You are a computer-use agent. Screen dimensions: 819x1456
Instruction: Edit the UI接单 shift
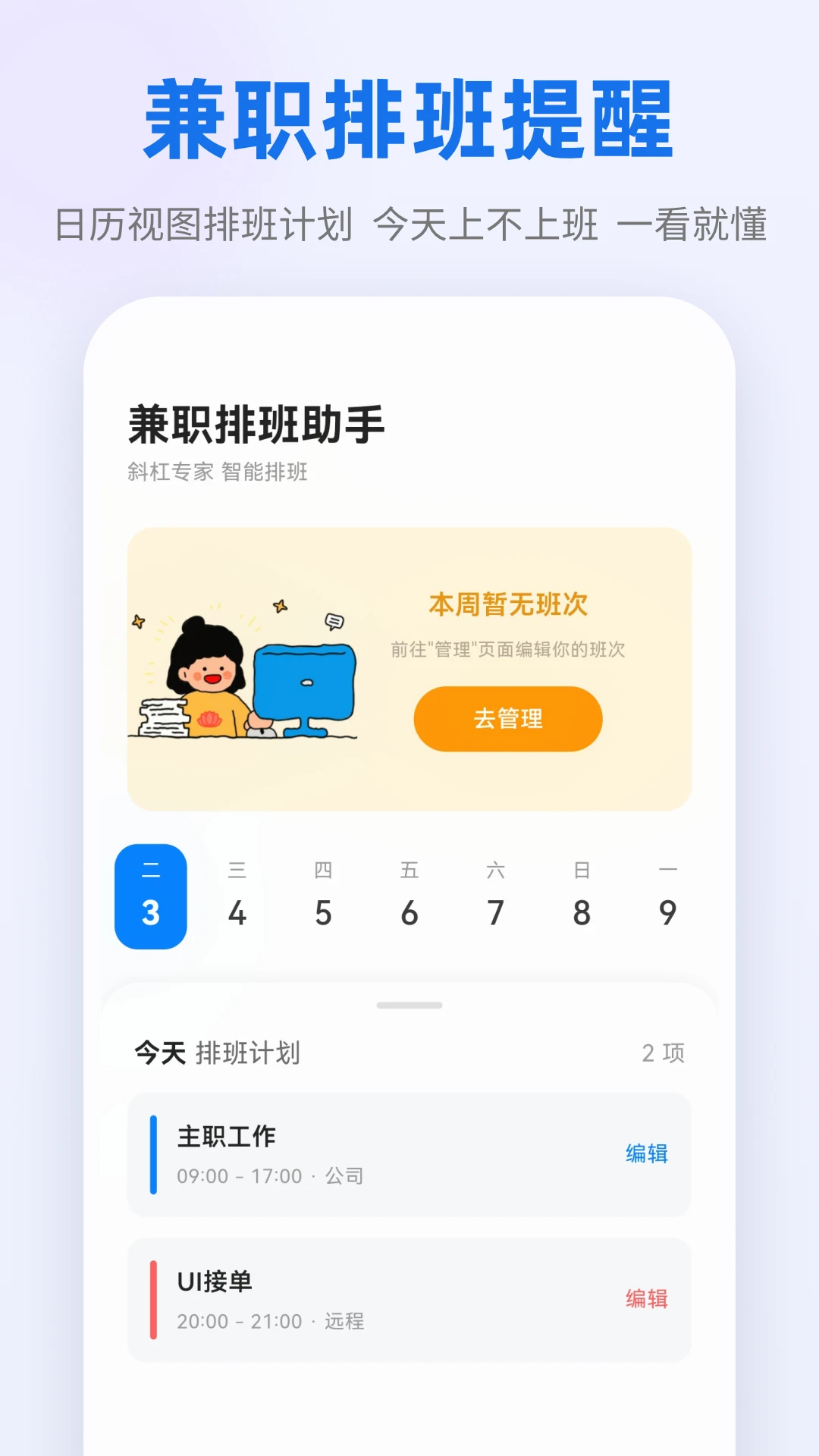point(646,1300)
